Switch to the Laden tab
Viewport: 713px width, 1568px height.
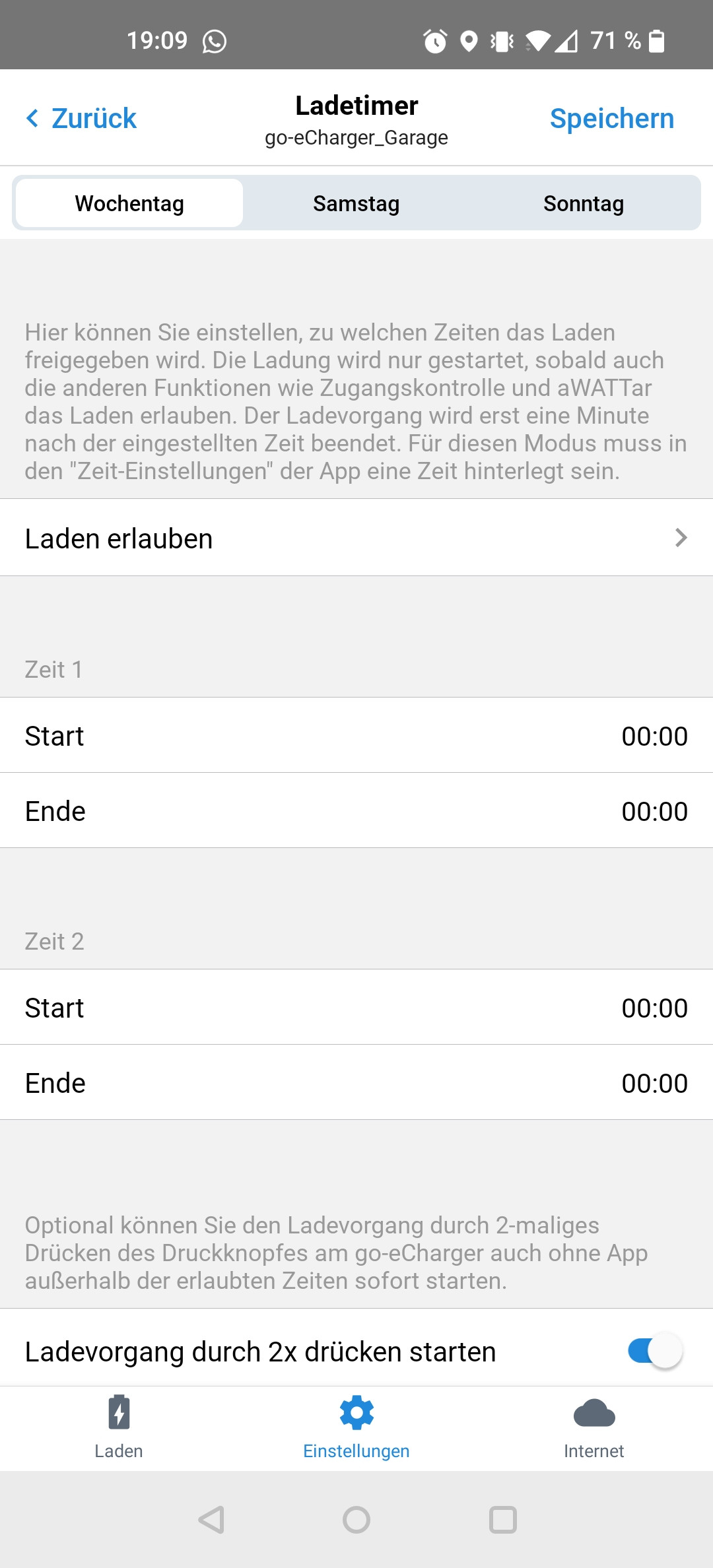(119, 1428)
